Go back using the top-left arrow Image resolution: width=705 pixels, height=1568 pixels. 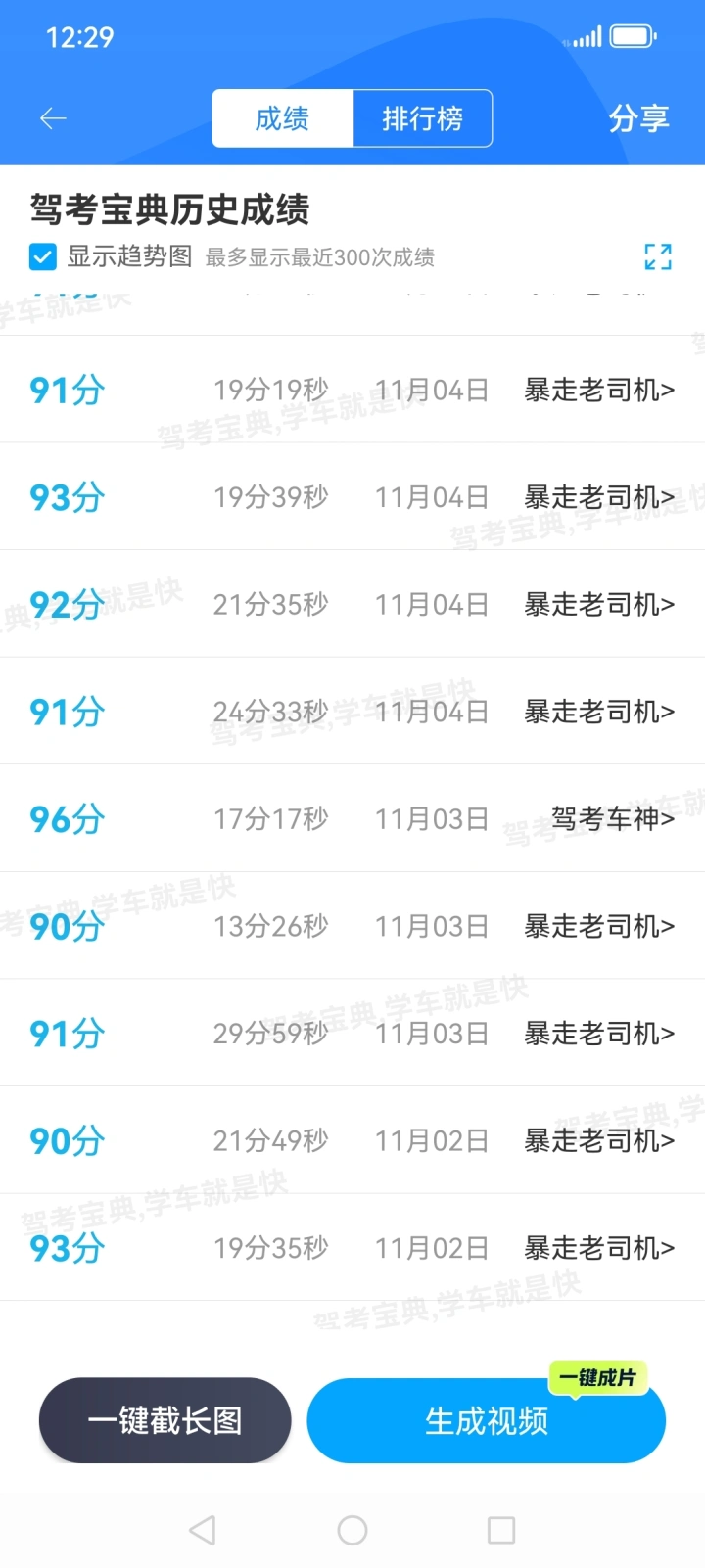(x=53, y=118)
